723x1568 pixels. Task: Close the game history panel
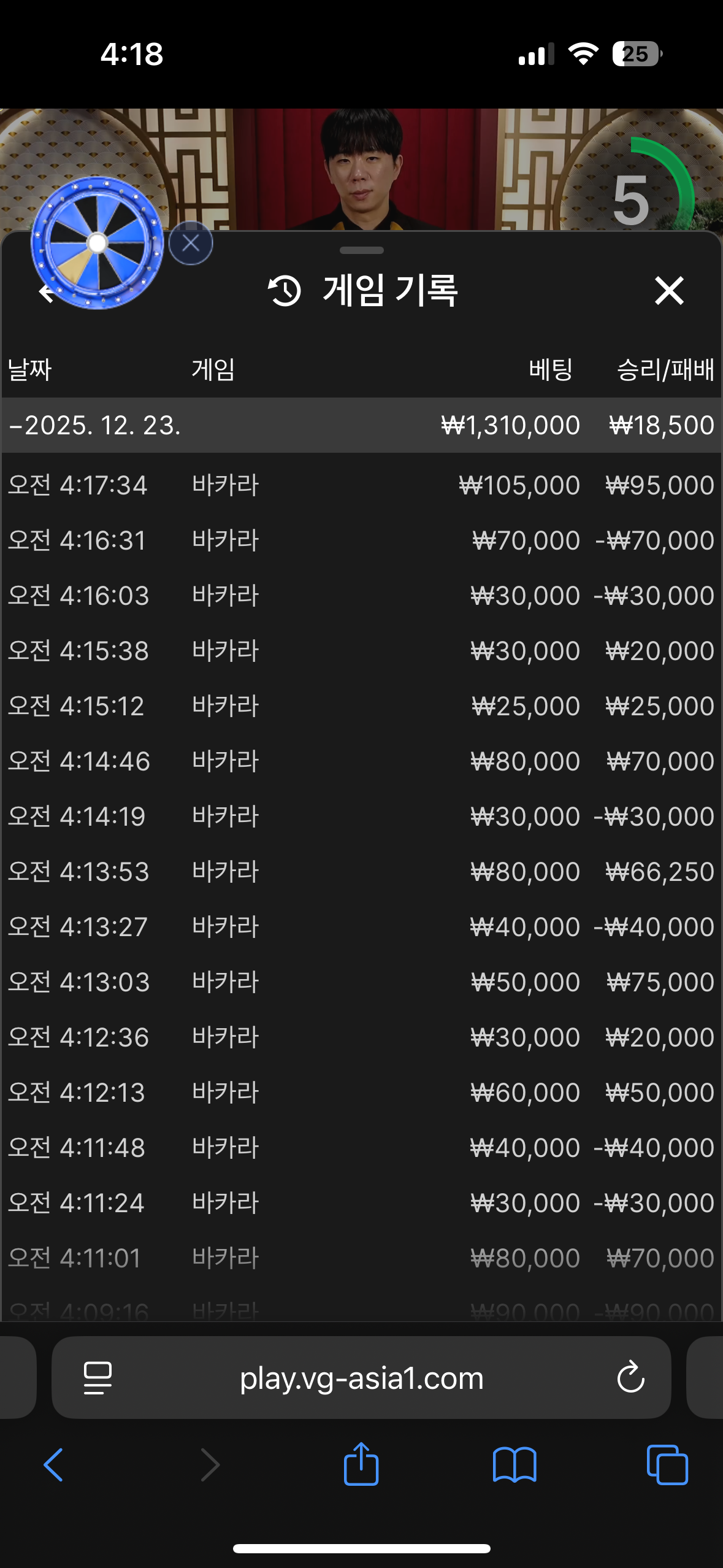coord(668,290)
